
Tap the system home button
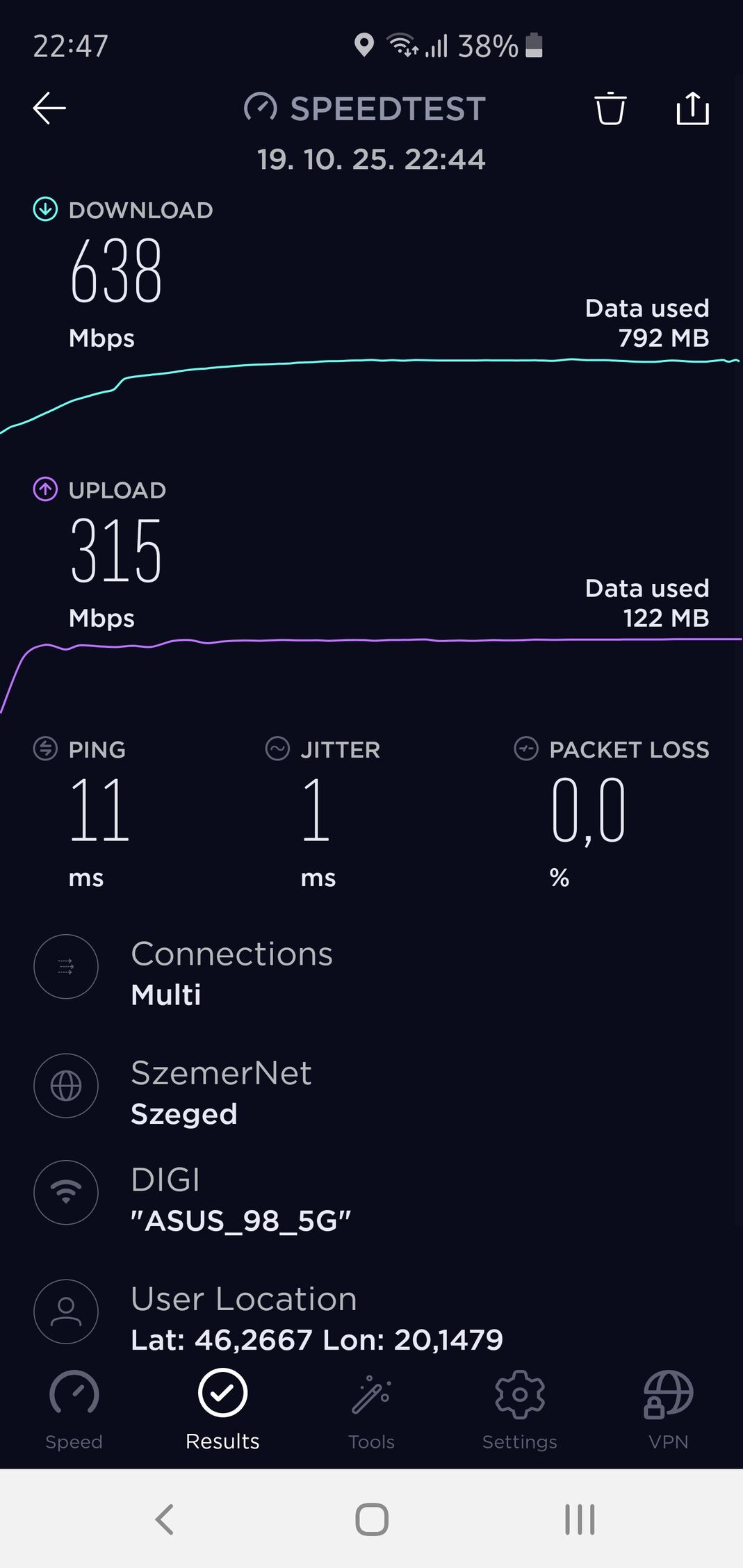(x=372, y=1519)
